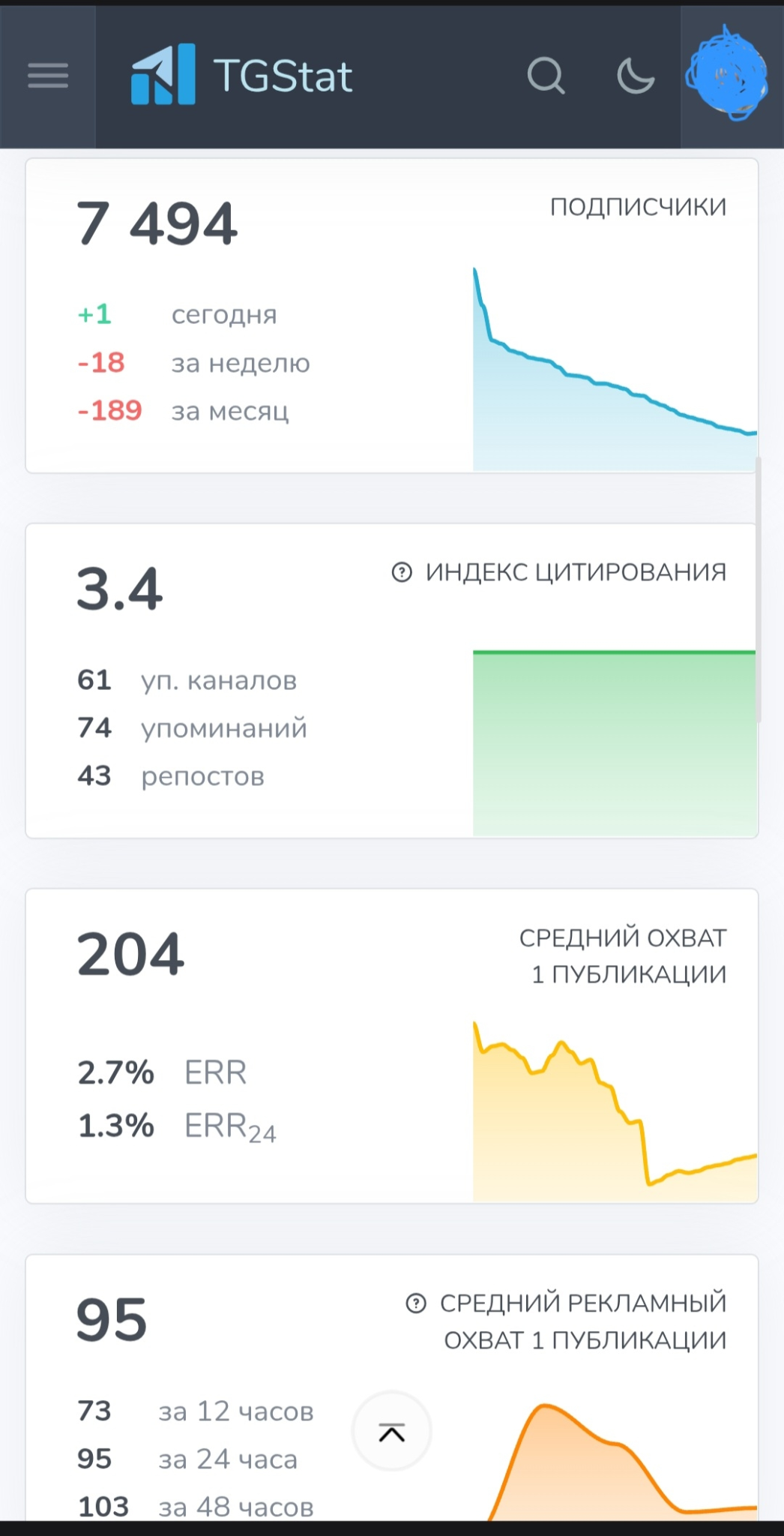Show help for СРЕДНИЙ РЕКЛАМНЫЙ ОХВАТ

pos(416,1303)
